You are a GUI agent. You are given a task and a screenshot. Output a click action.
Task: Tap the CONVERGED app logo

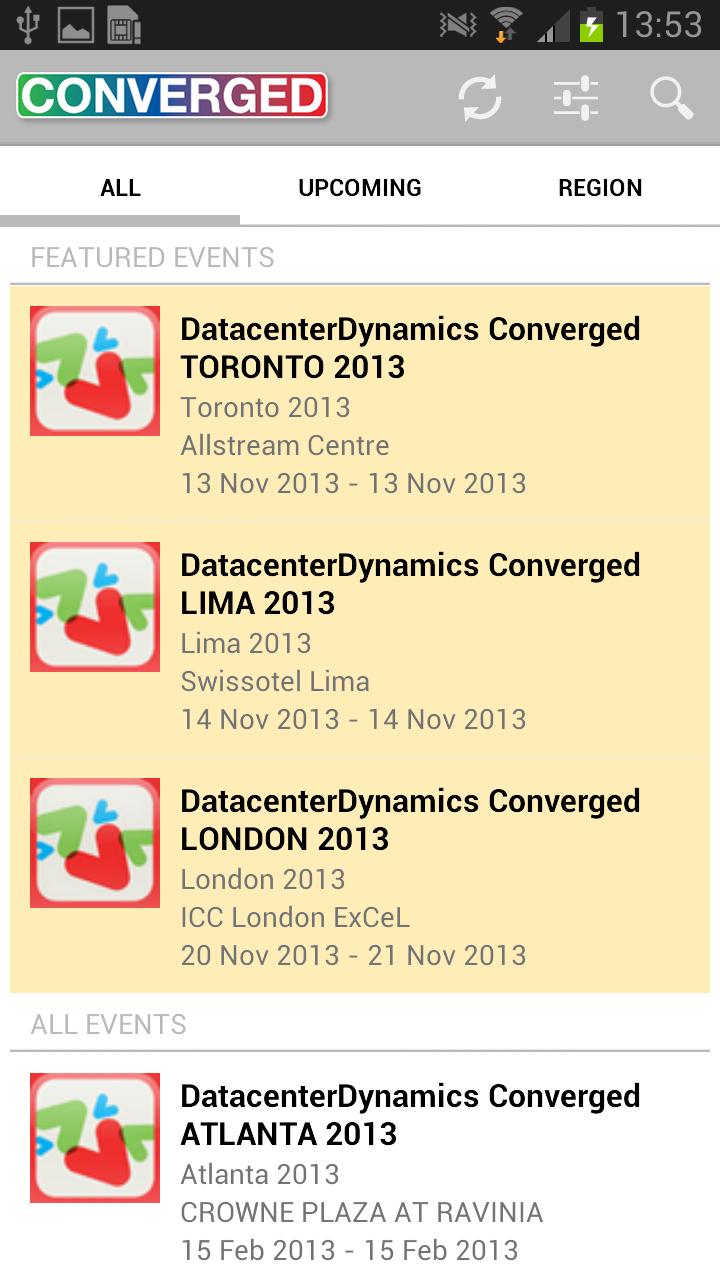(170, 95)
